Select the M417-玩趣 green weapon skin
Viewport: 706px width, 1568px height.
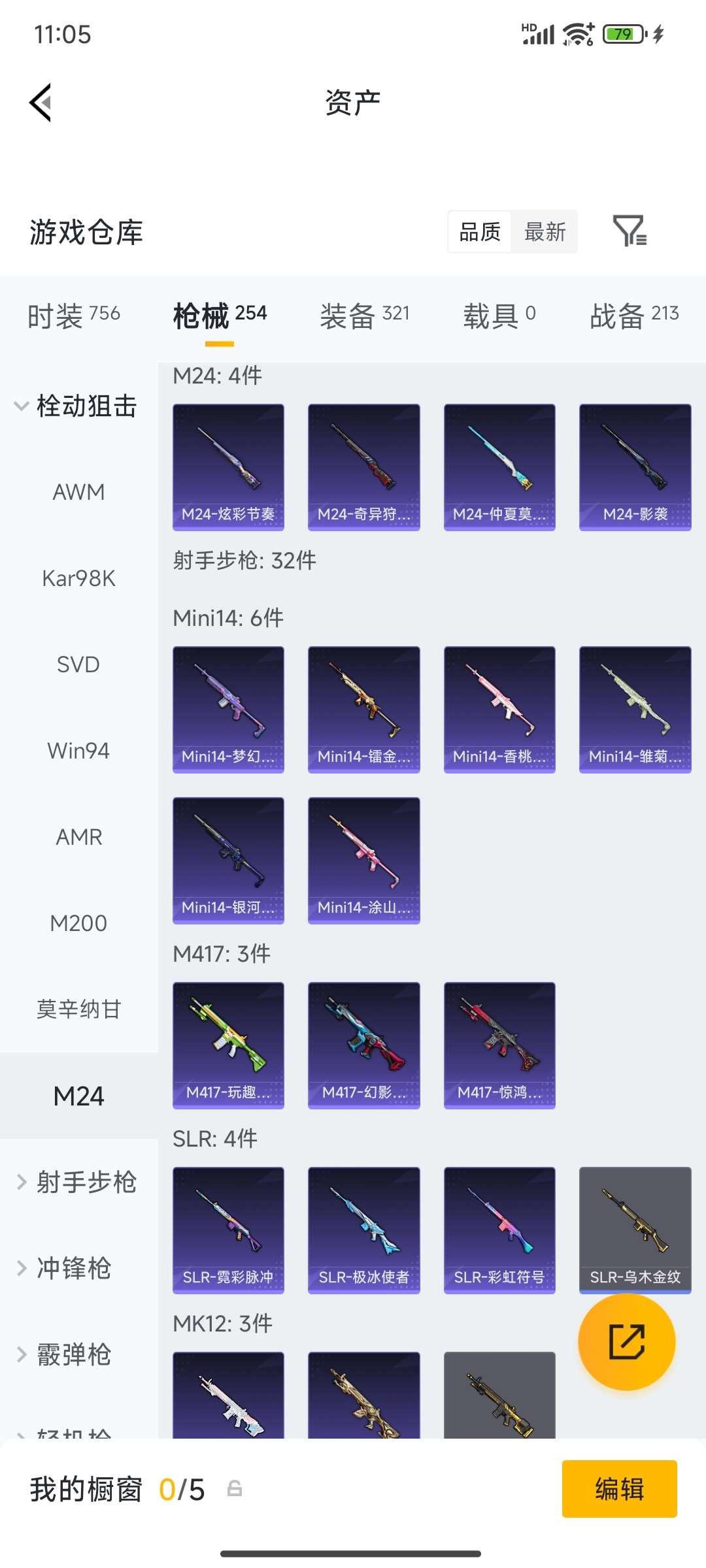[228, 1042]
